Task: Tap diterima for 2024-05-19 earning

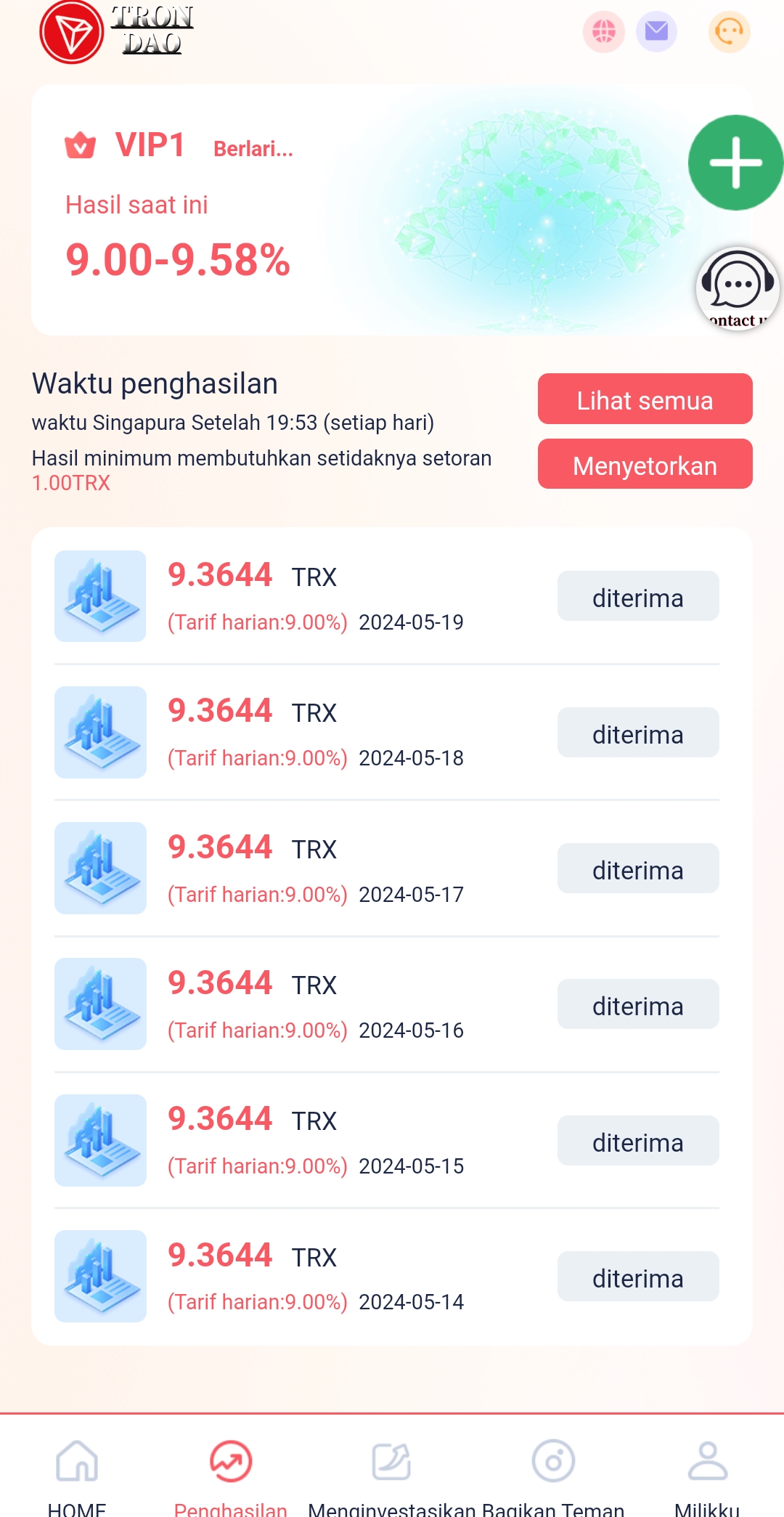Action: [637, 597]
